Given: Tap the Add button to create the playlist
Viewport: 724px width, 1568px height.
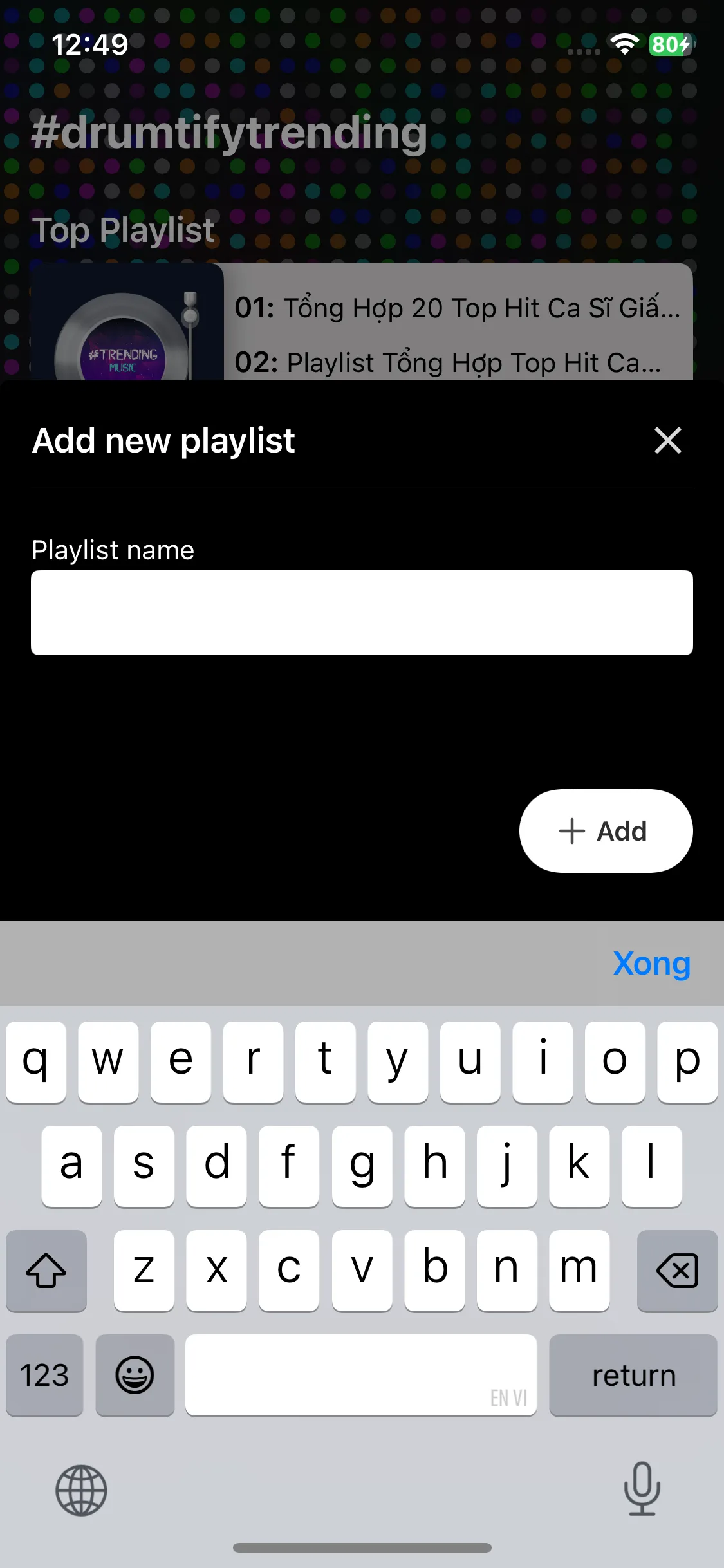Looking at the screenshot, I should [606, 831].
